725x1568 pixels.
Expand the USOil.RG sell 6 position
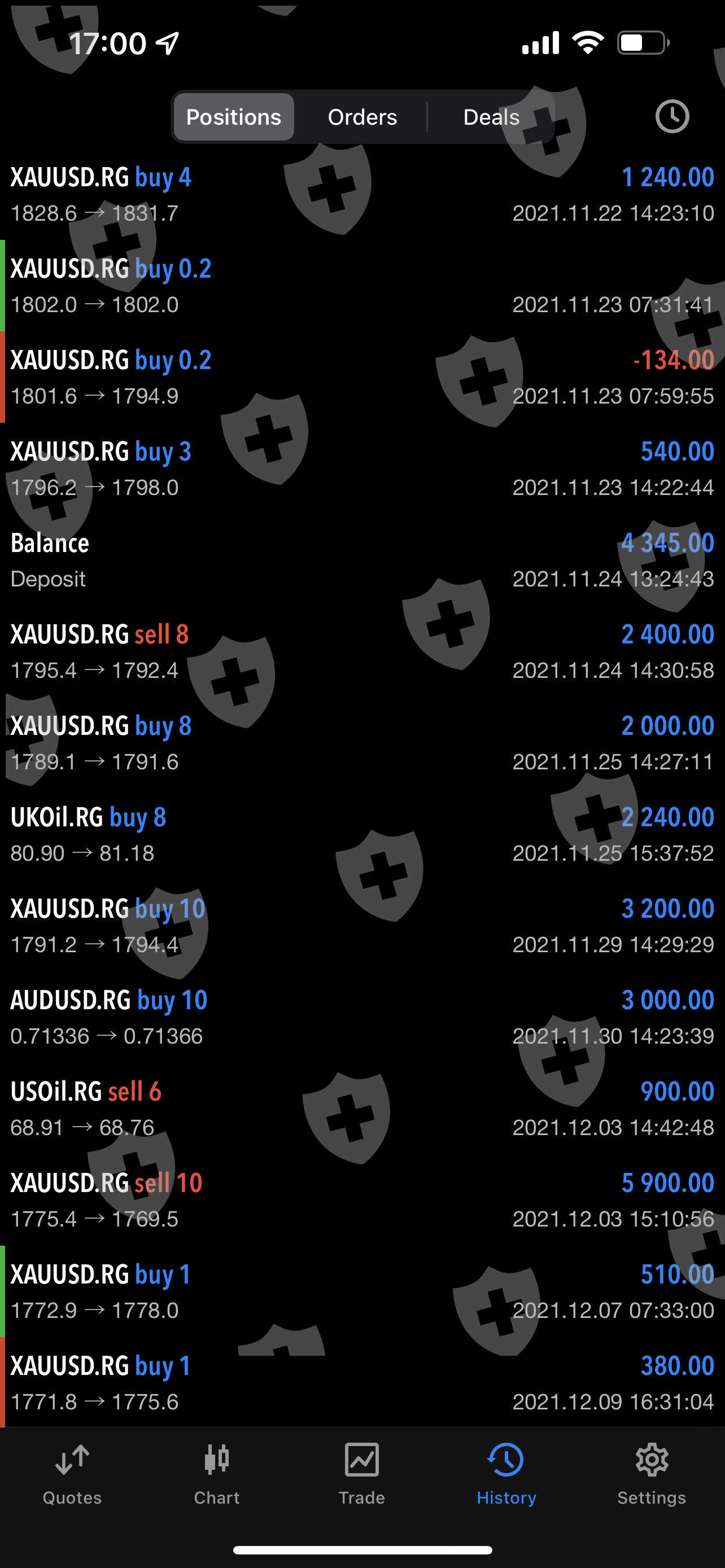point(362,1109)
